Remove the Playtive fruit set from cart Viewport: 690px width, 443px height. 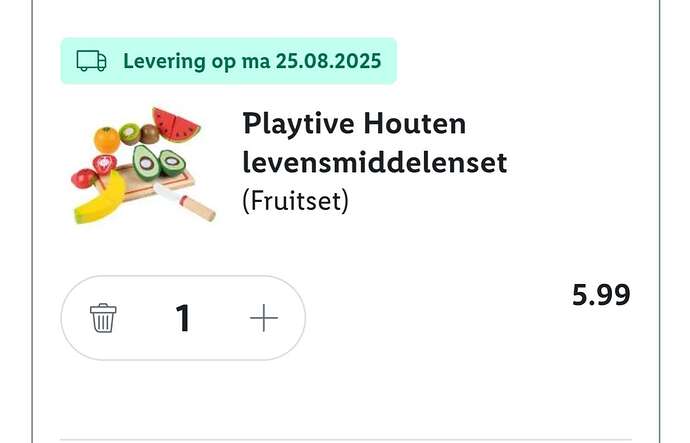103,319
